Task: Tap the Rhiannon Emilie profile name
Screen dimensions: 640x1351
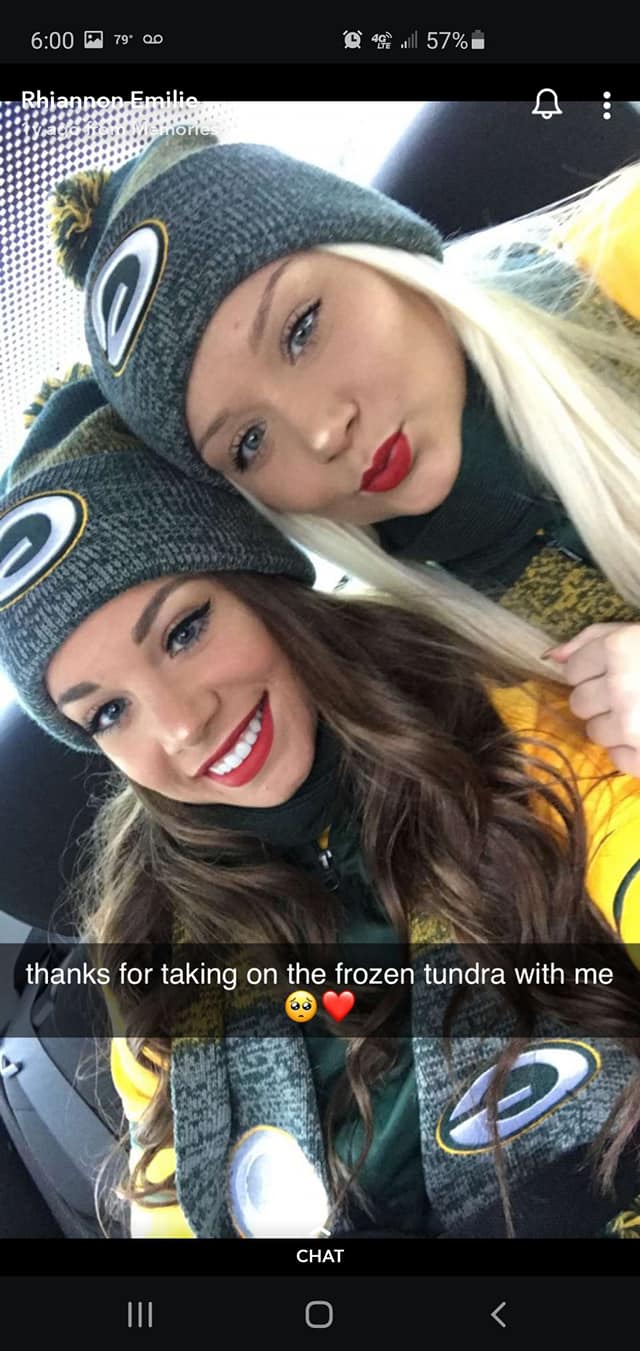Action: 110,99
